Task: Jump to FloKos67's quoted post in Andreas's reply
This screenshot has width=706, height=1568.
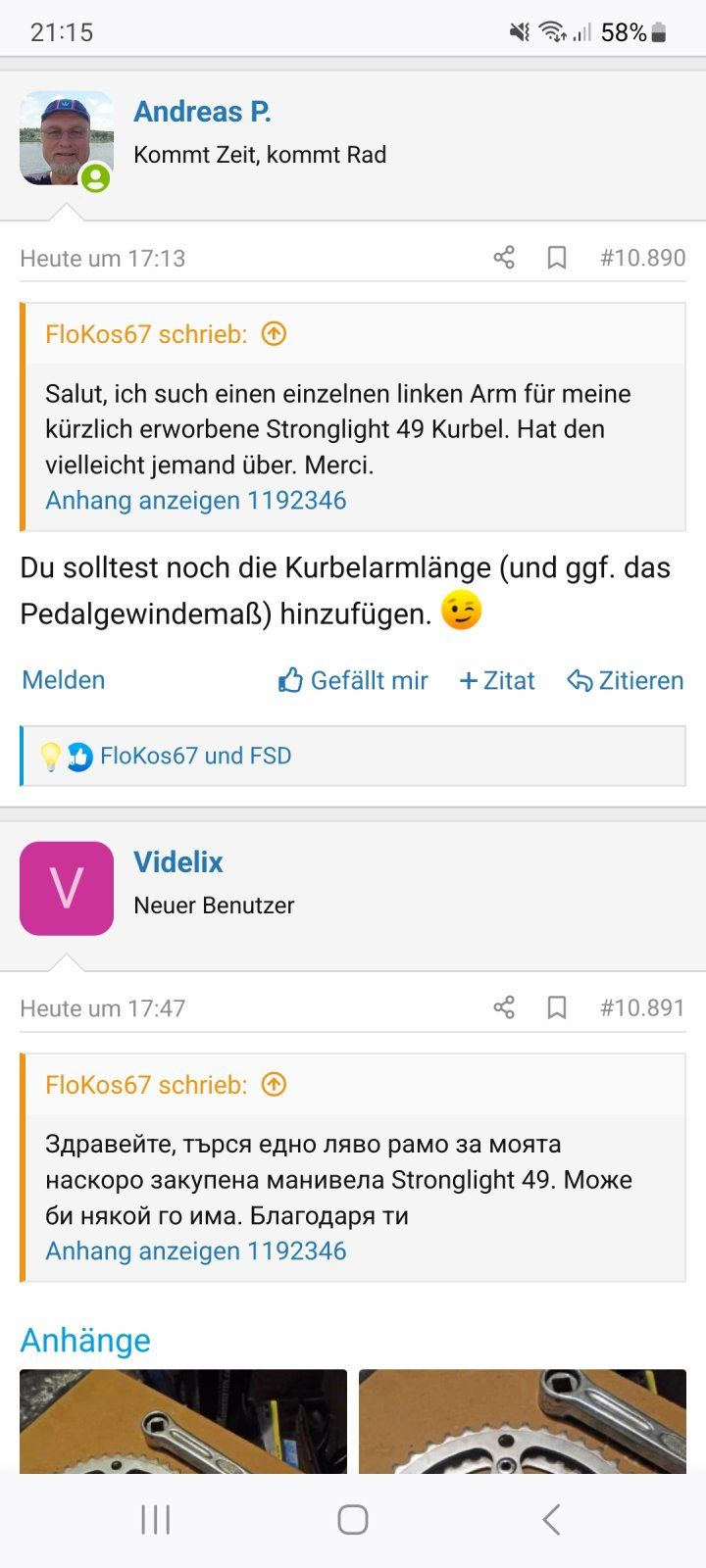Action: tap(274, 334)
